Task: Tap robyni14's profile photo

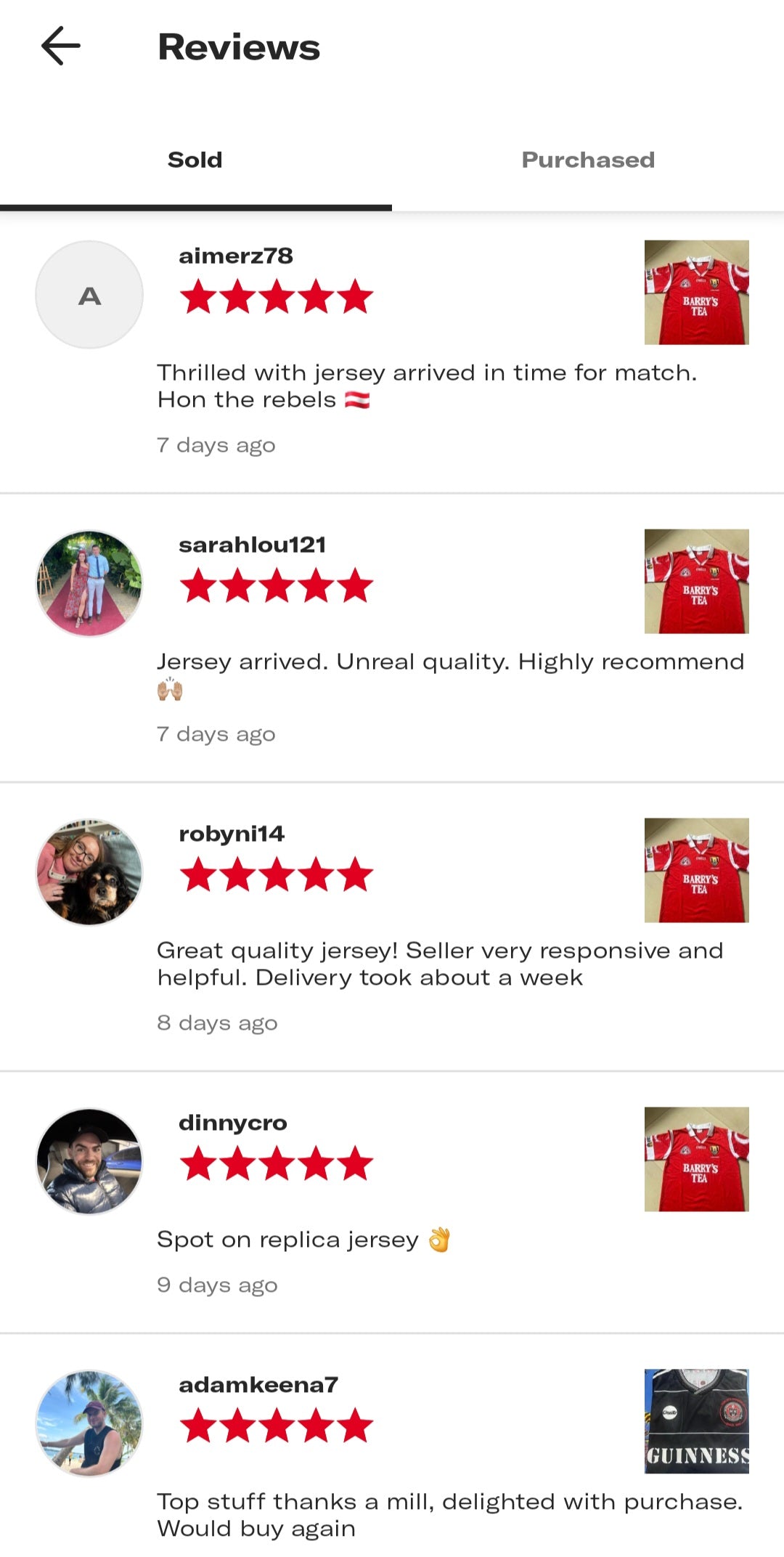Action: (89, 872)
